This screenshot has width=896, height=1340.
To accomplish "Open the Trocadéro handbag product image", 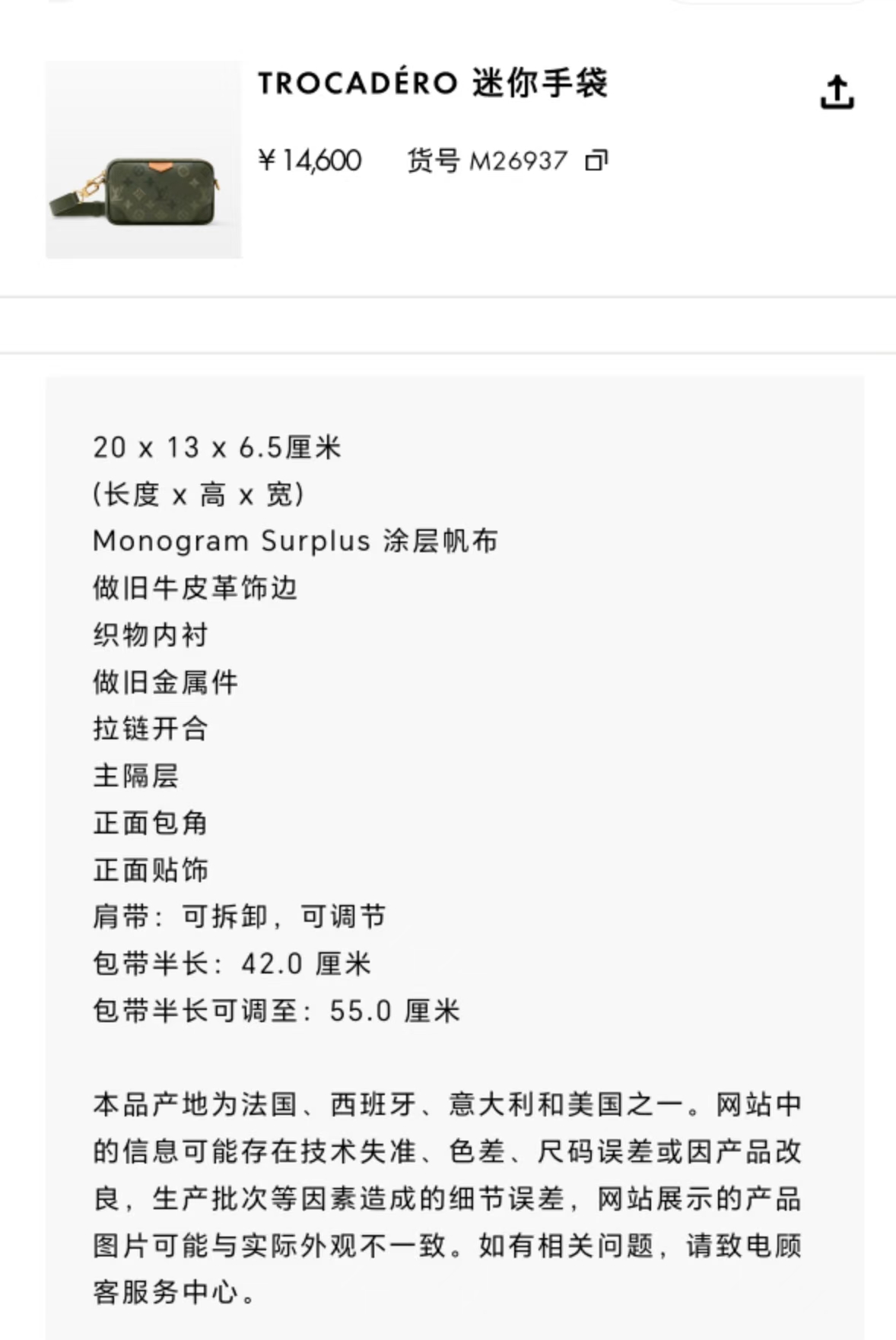I will coord(143,161).
